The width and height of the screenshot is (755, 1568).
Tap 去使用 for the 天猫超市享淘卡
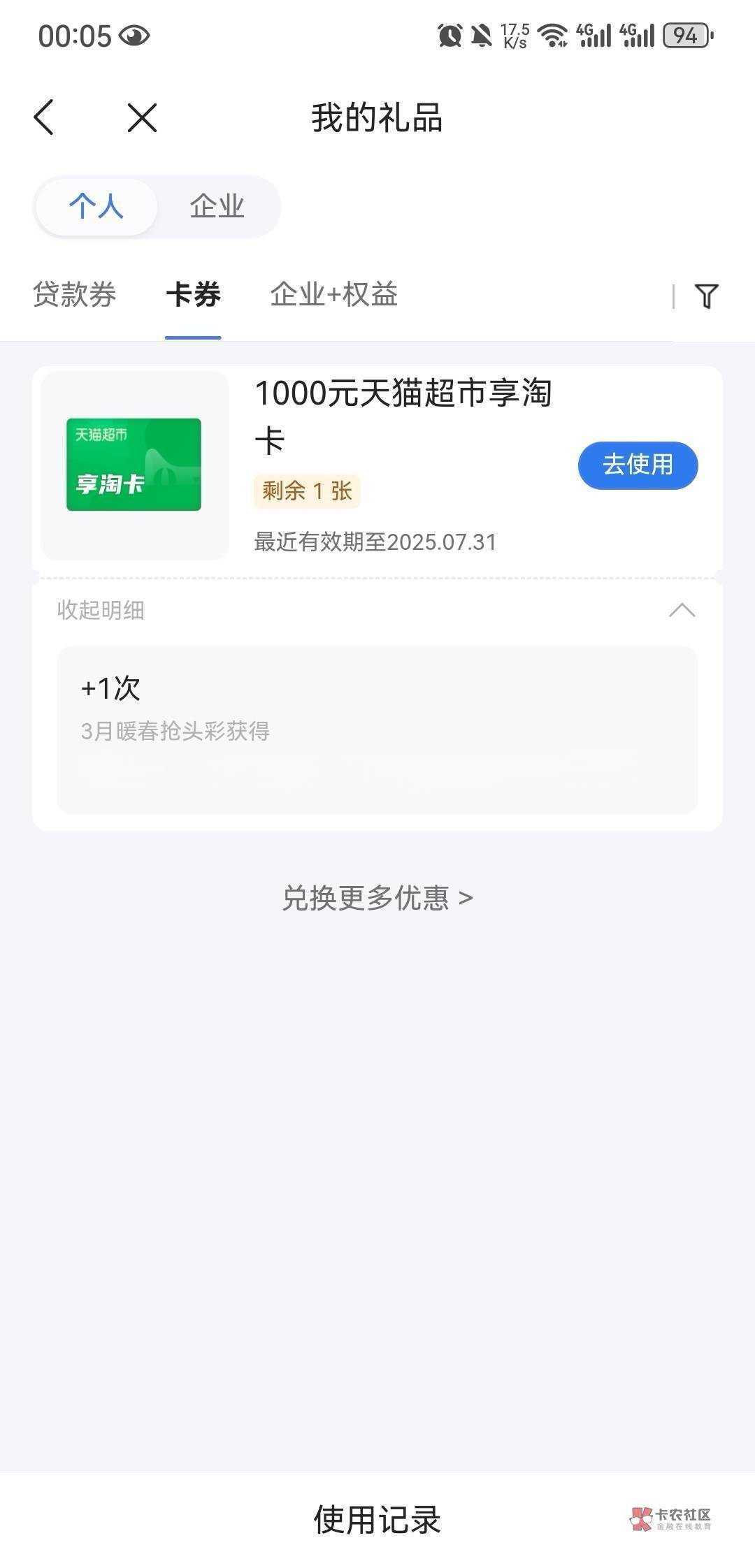[x=638, y=465]
